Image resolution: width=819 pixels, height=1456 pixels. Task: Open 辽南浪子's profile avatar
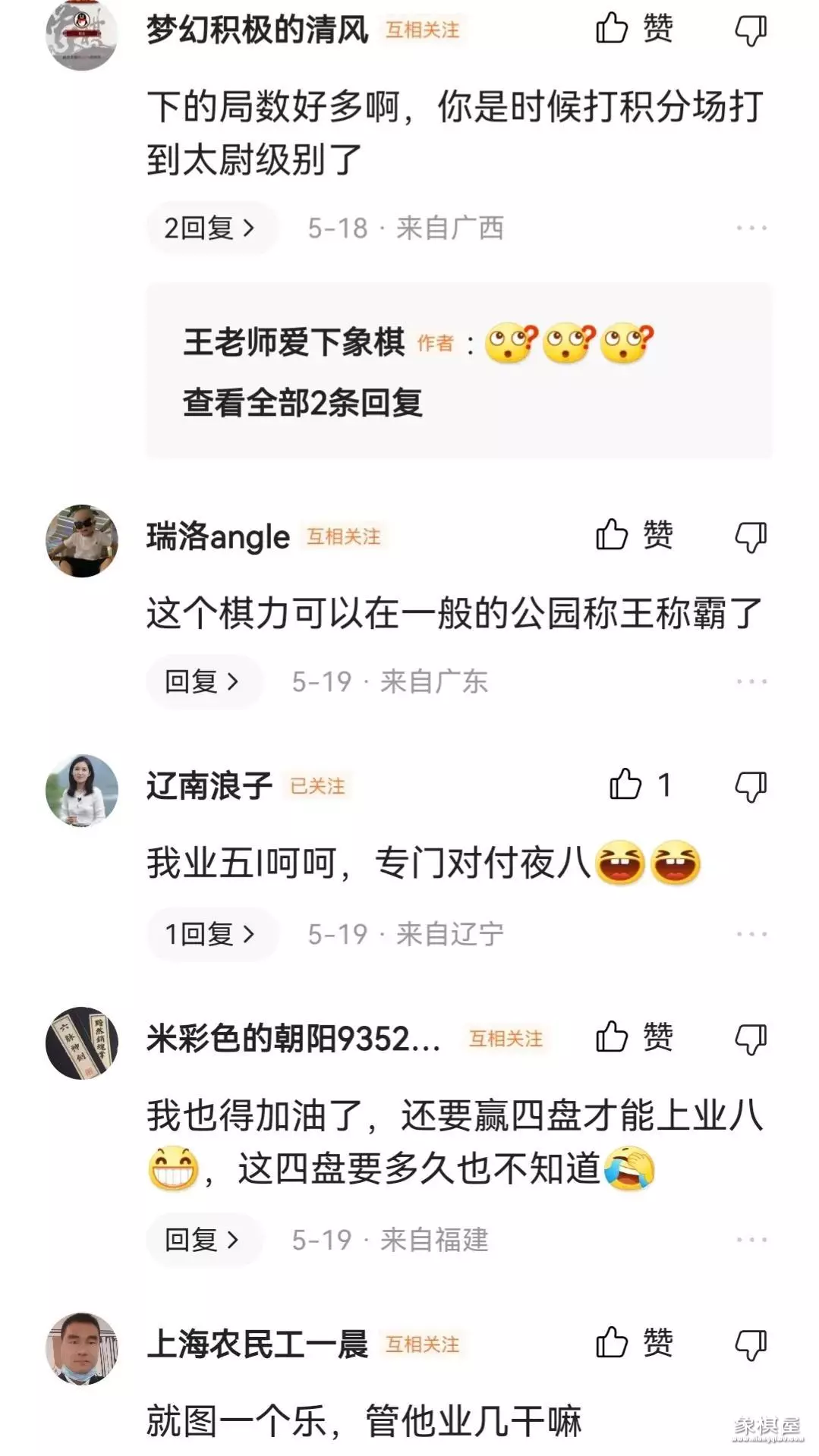82,790
